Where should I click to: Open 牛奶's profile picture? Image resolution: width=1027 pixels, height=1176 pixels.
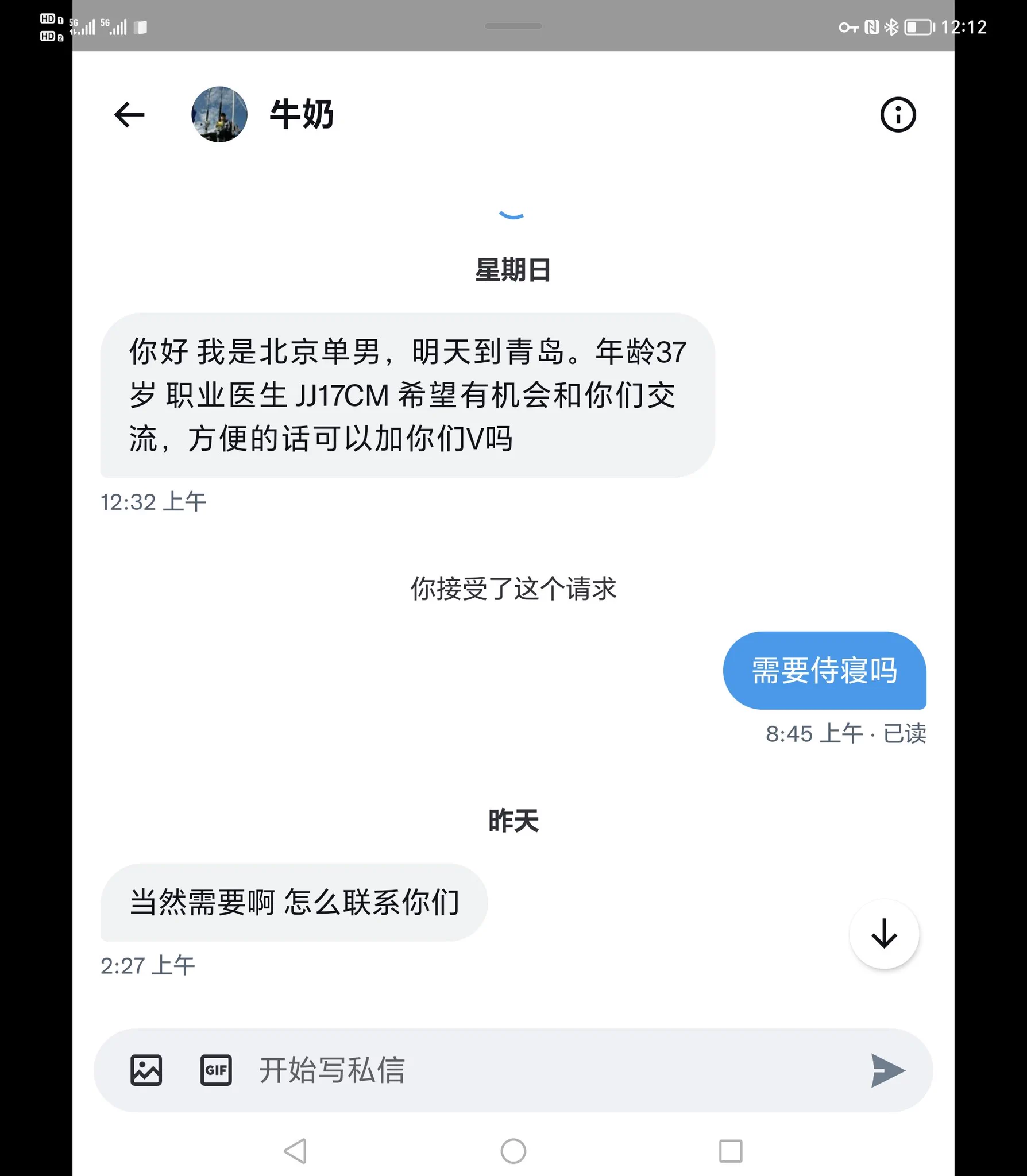coord(219,115)
